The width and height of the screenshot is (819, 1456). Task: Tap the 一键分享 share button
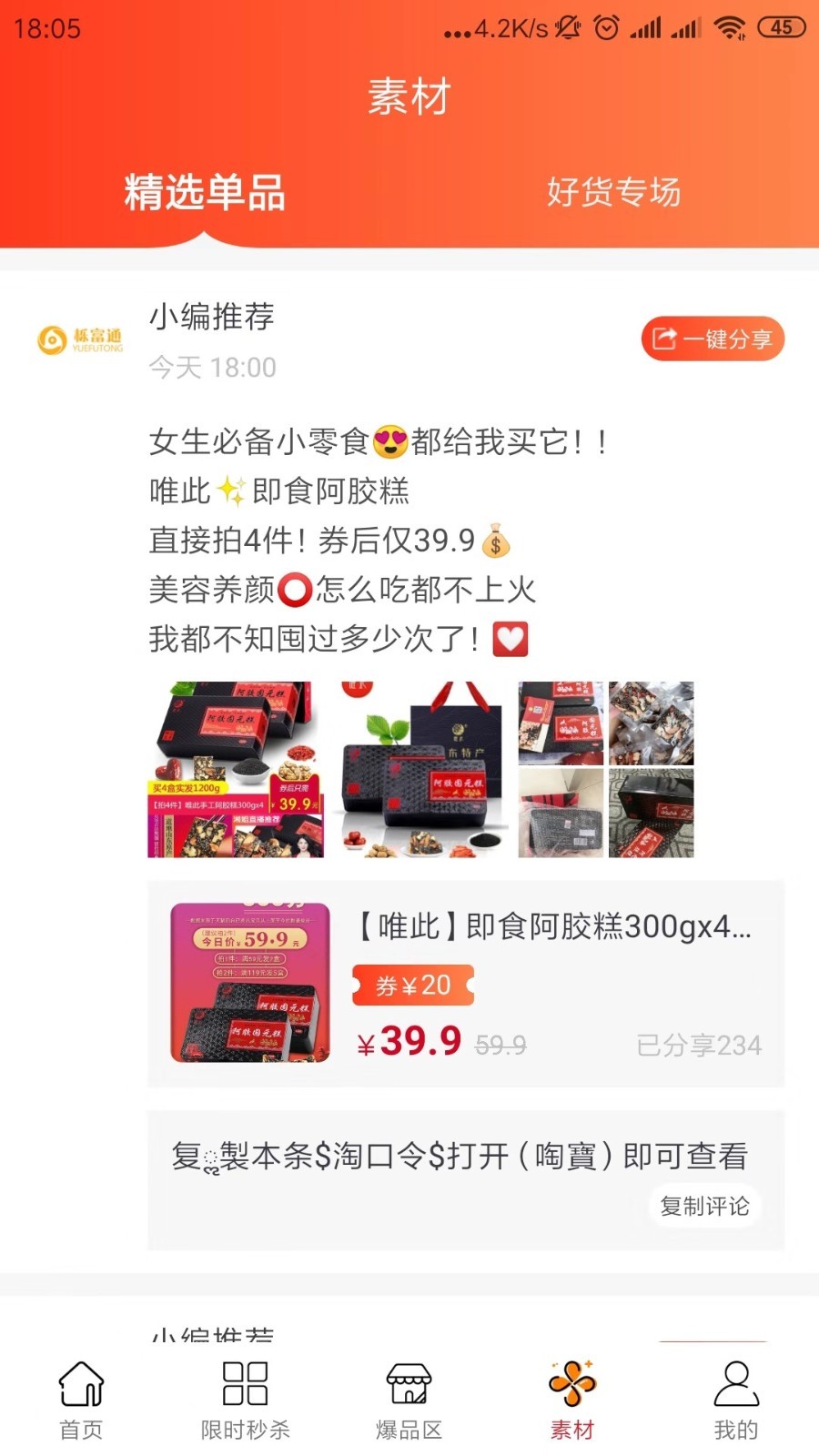[x=713, y=339]
